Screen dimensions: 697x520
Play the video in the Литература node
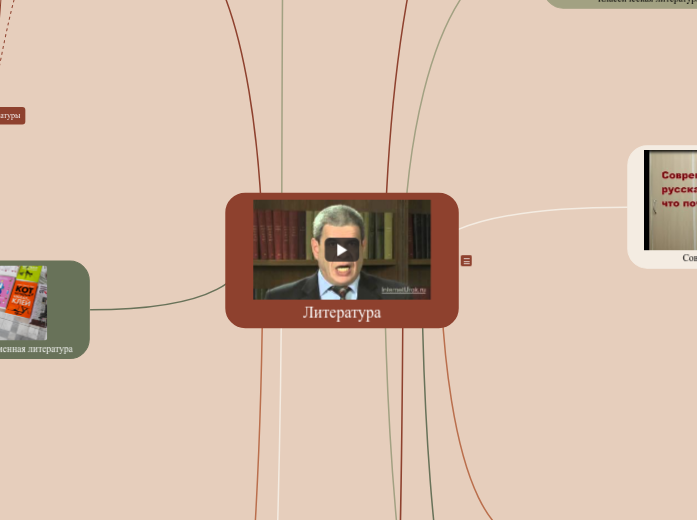coord(341,250)
